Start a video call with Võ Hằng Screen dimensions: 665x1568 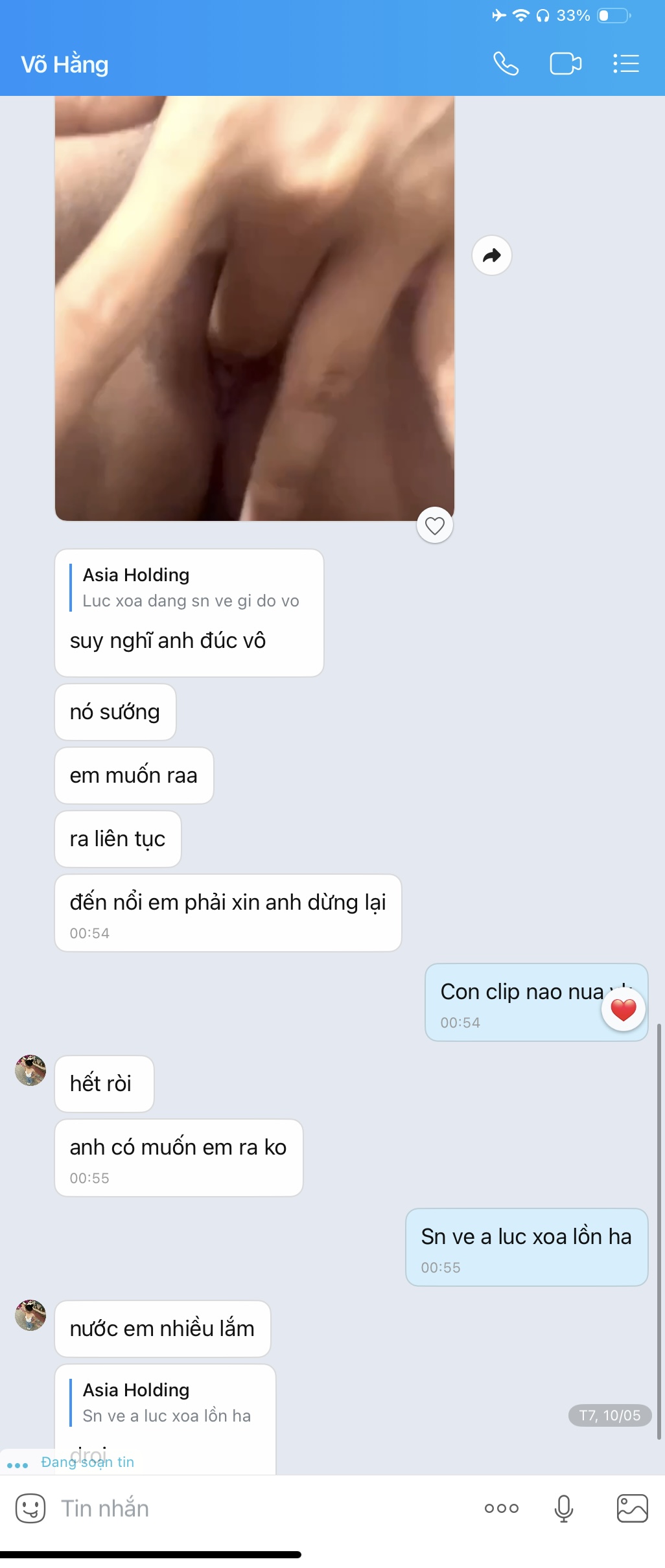565,64
